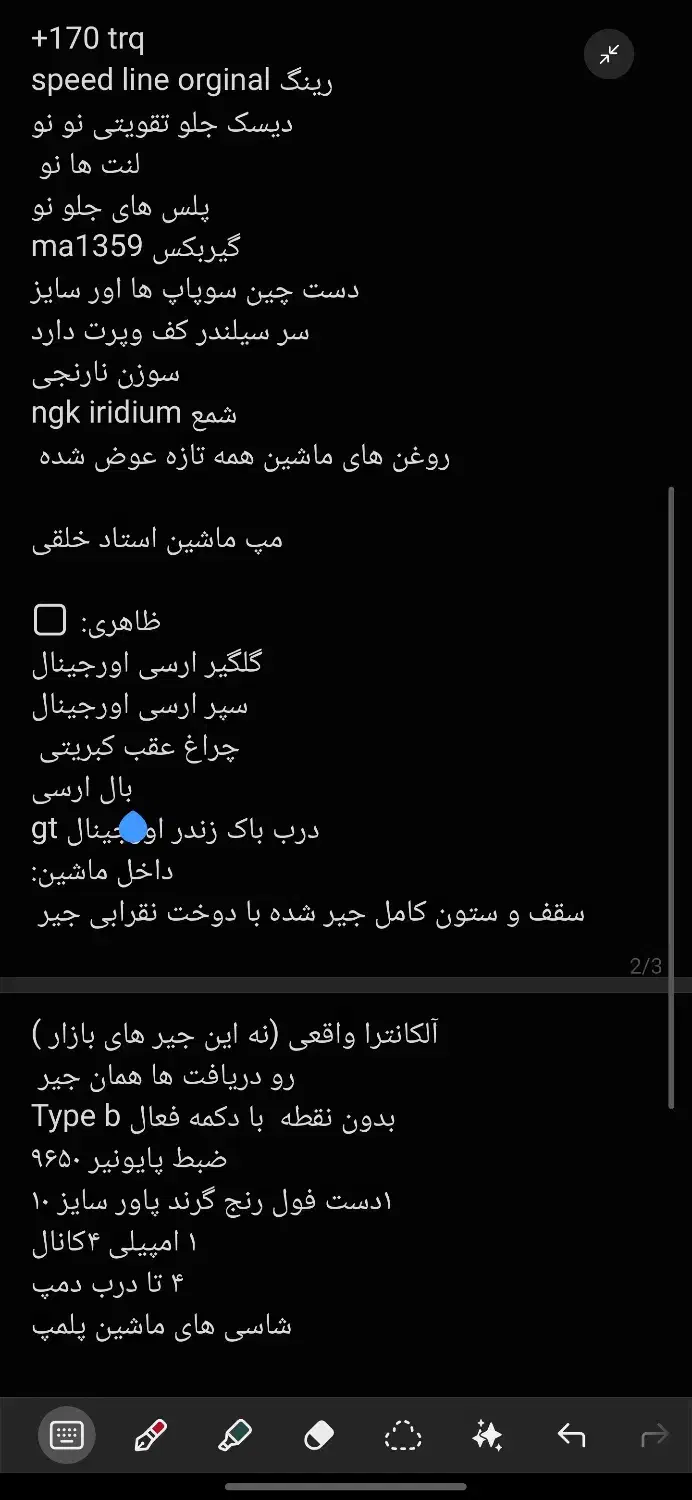
Task: Open the AI sparkle assist tool
Action: pyautogui.click(x=487, y=1437)
